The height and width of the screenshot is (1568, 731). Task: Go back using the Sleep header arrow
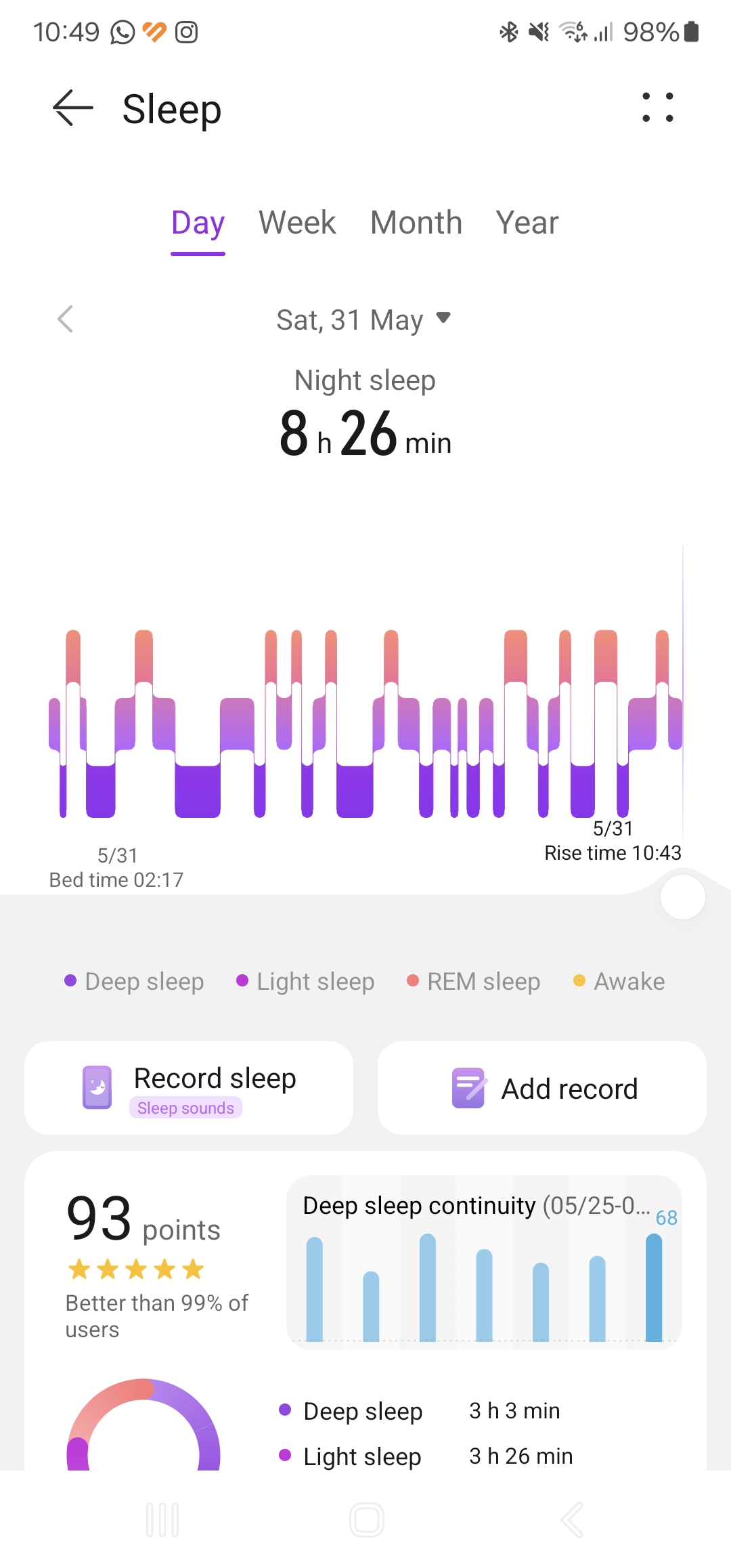tap(73, 108)
